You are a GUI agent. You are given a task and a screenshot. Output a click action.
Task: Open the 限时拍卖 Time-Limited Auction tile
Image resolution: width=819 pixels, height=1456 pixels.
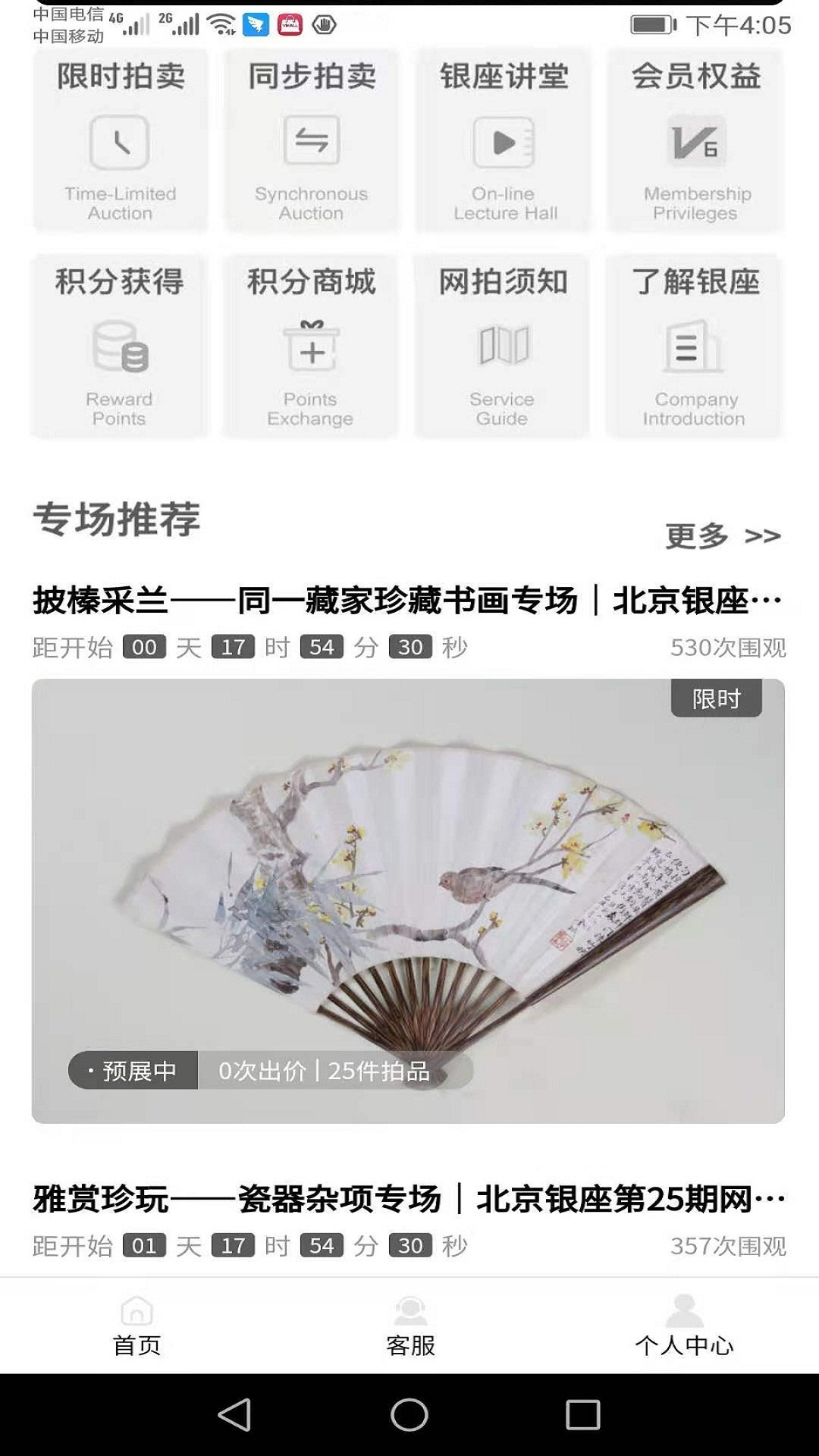(x=120, y=140)
